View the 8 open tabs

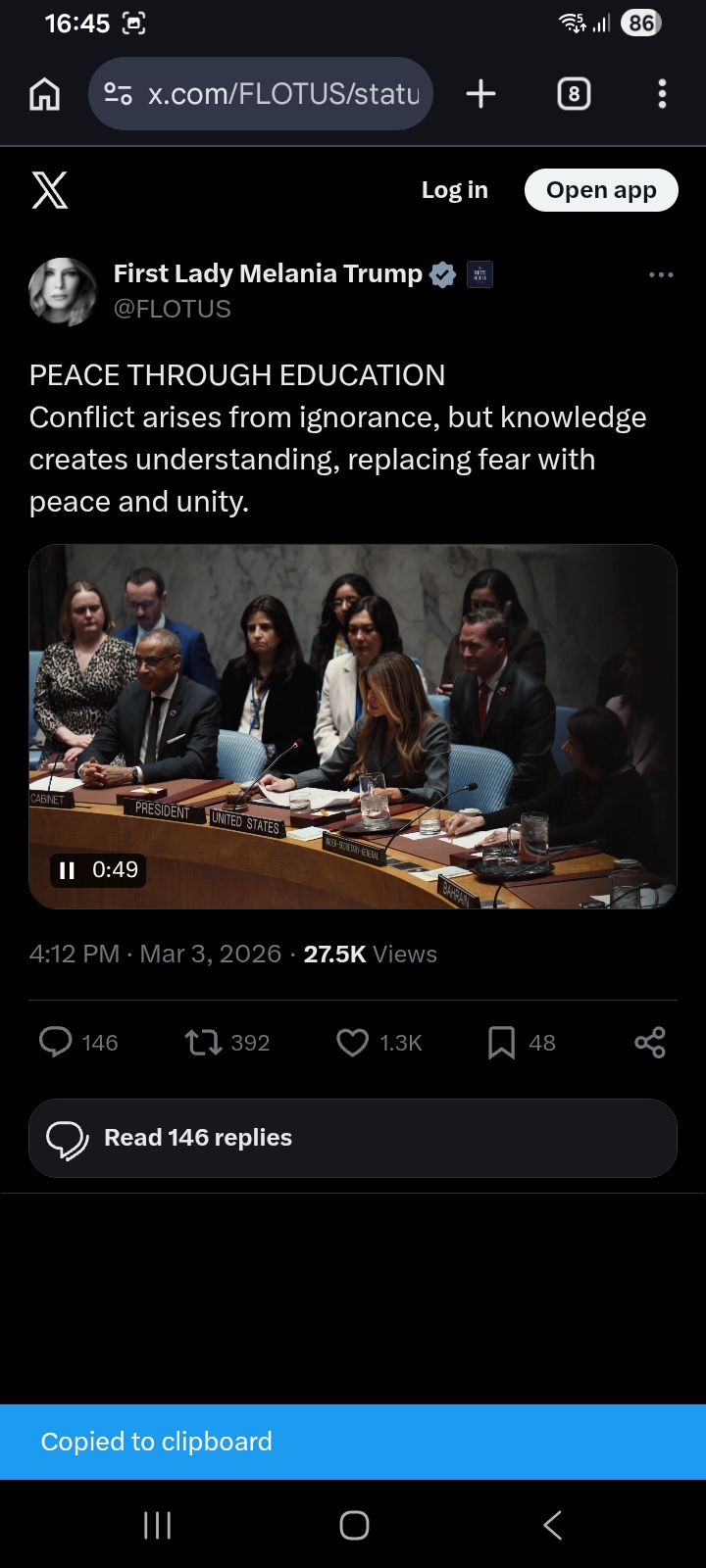click(x=574, y=94)
